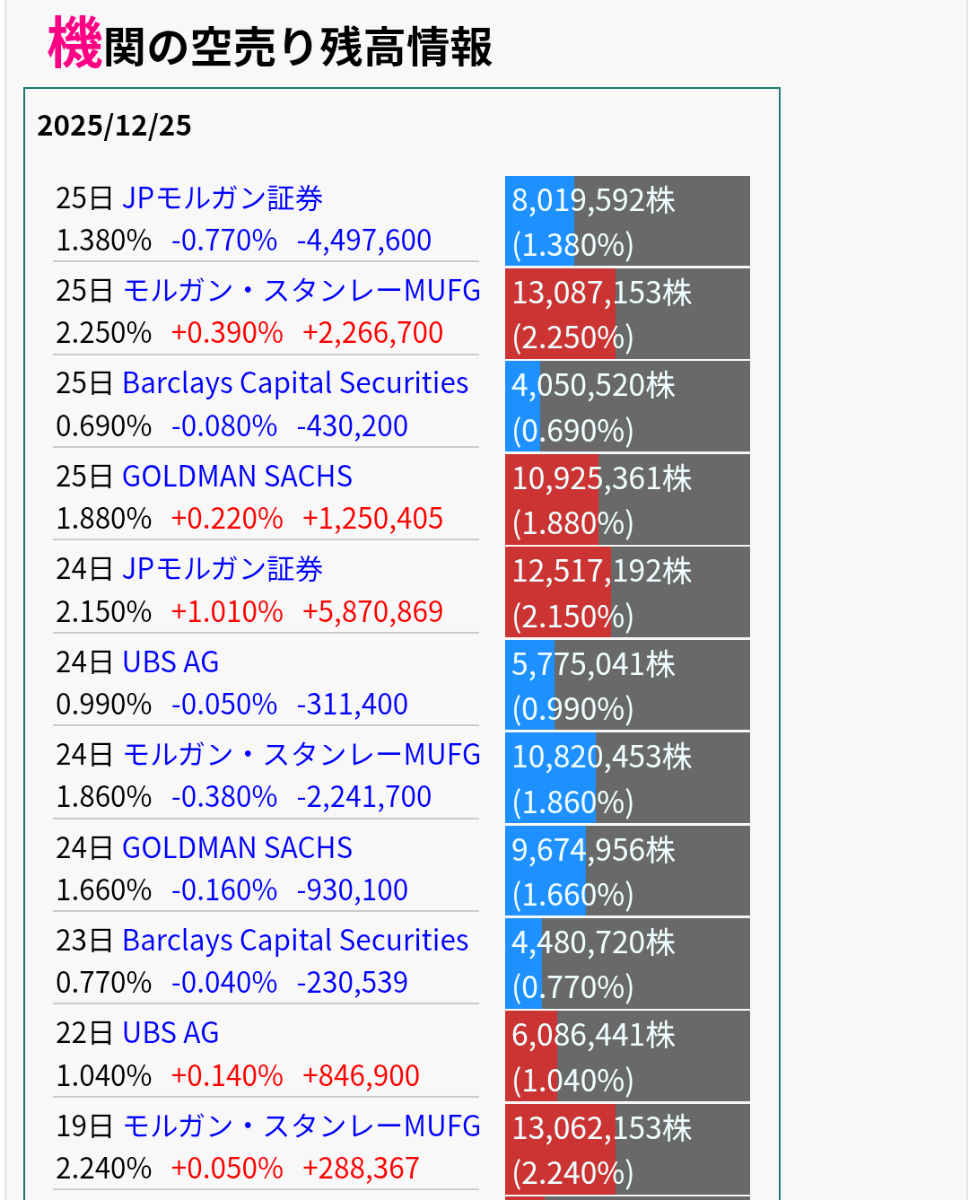View UBS AG entry dated 24日
This screenshot has height=1200, width=969.
[170, 662]
